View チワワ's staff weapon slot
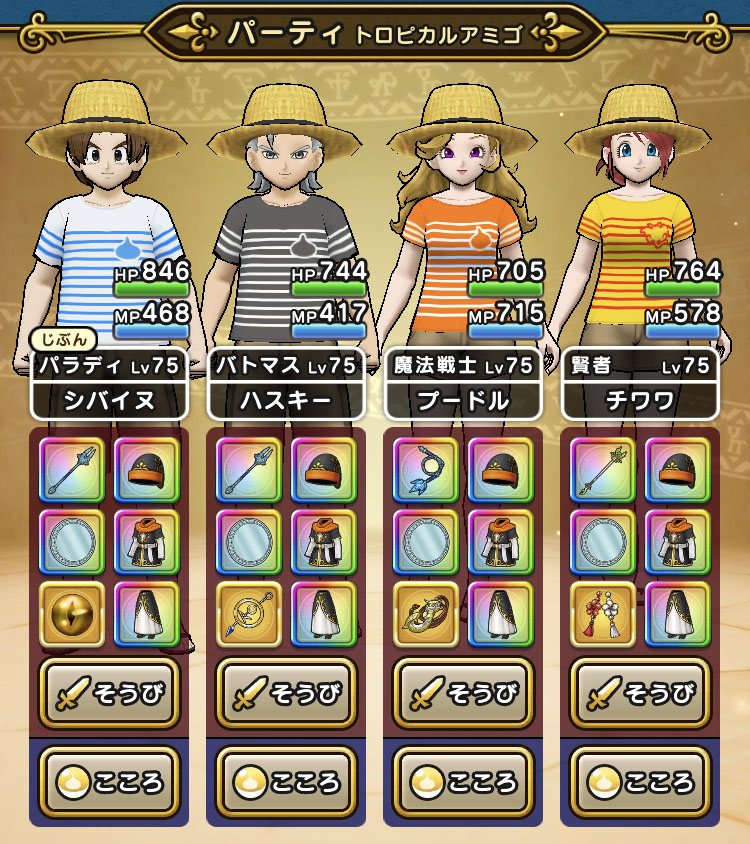The image size is (750, 844). (603, 470)
